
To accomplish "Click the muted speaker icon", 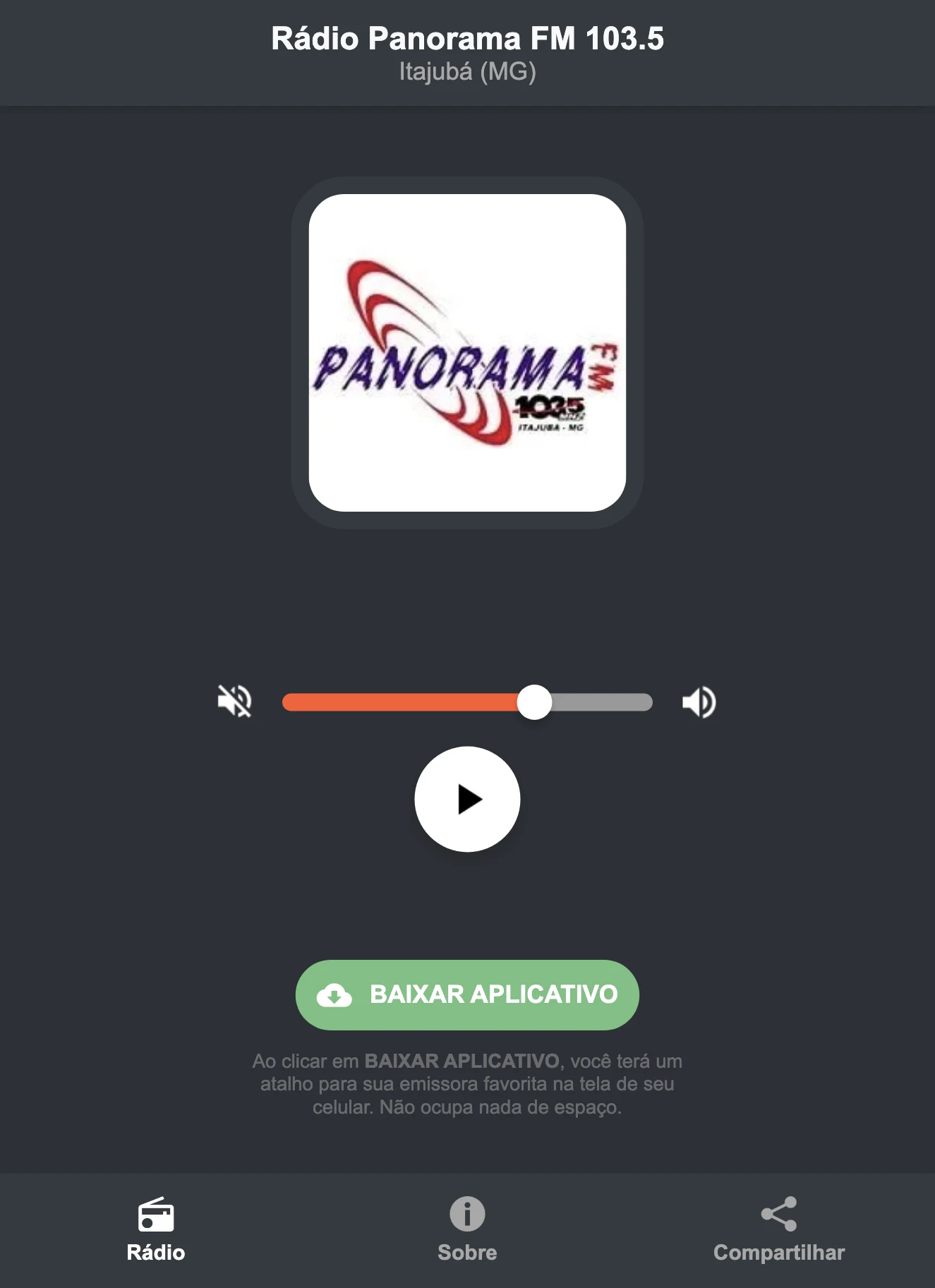I will click(234, 701).
